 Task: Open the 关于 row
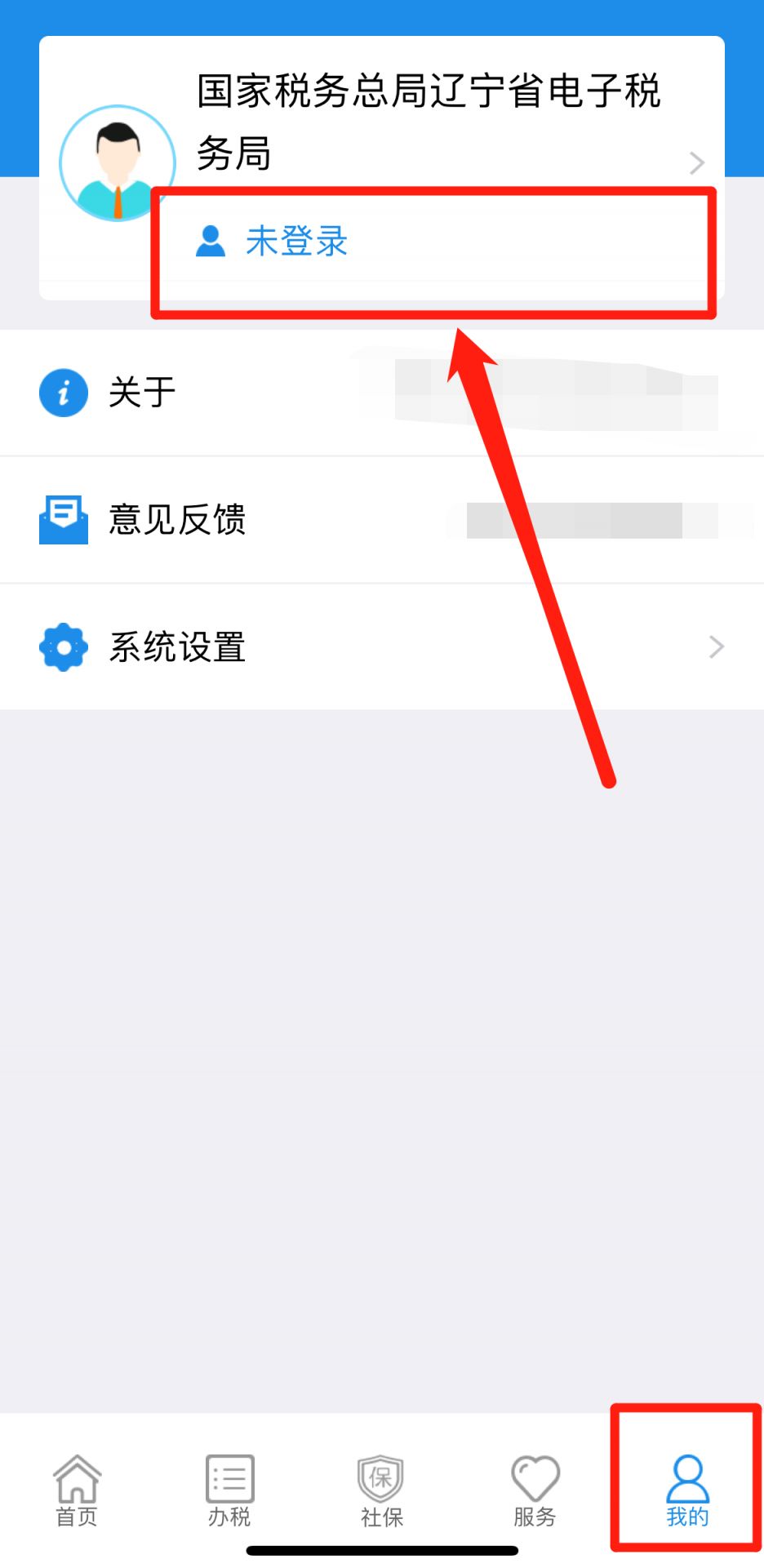(382, 393)
